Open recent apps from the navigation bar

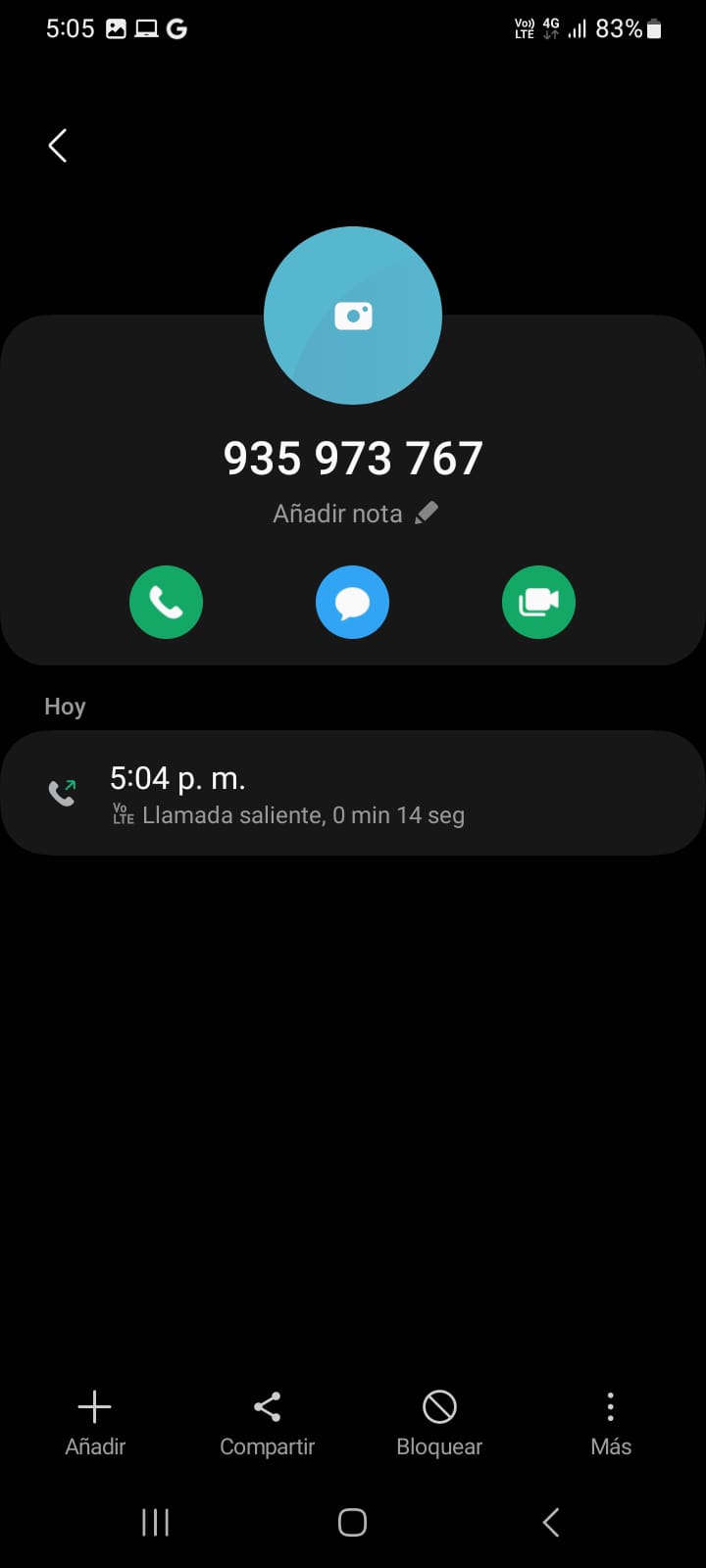[156, 1522]
